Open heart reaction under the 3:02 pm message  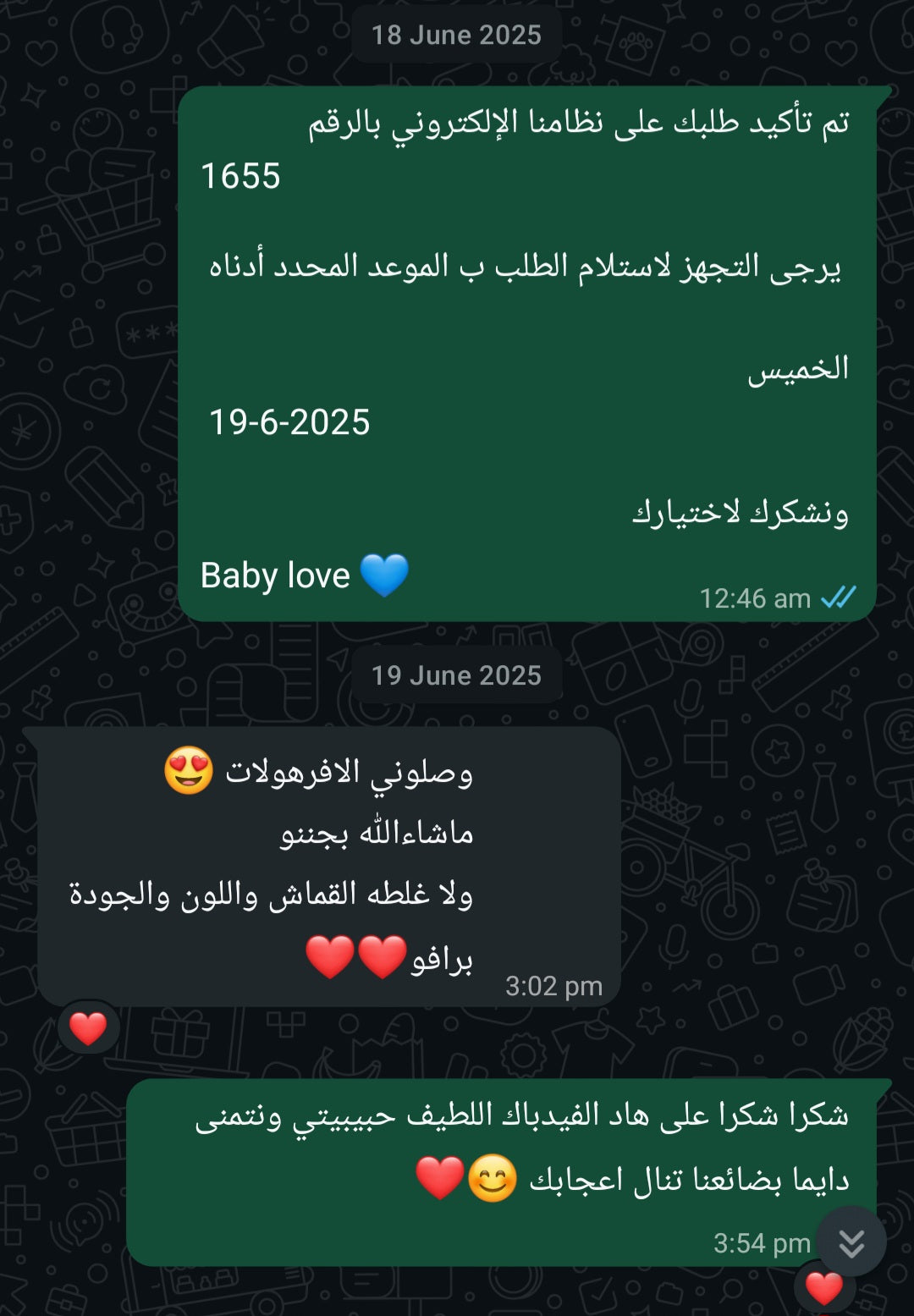tap(88, 1028)
